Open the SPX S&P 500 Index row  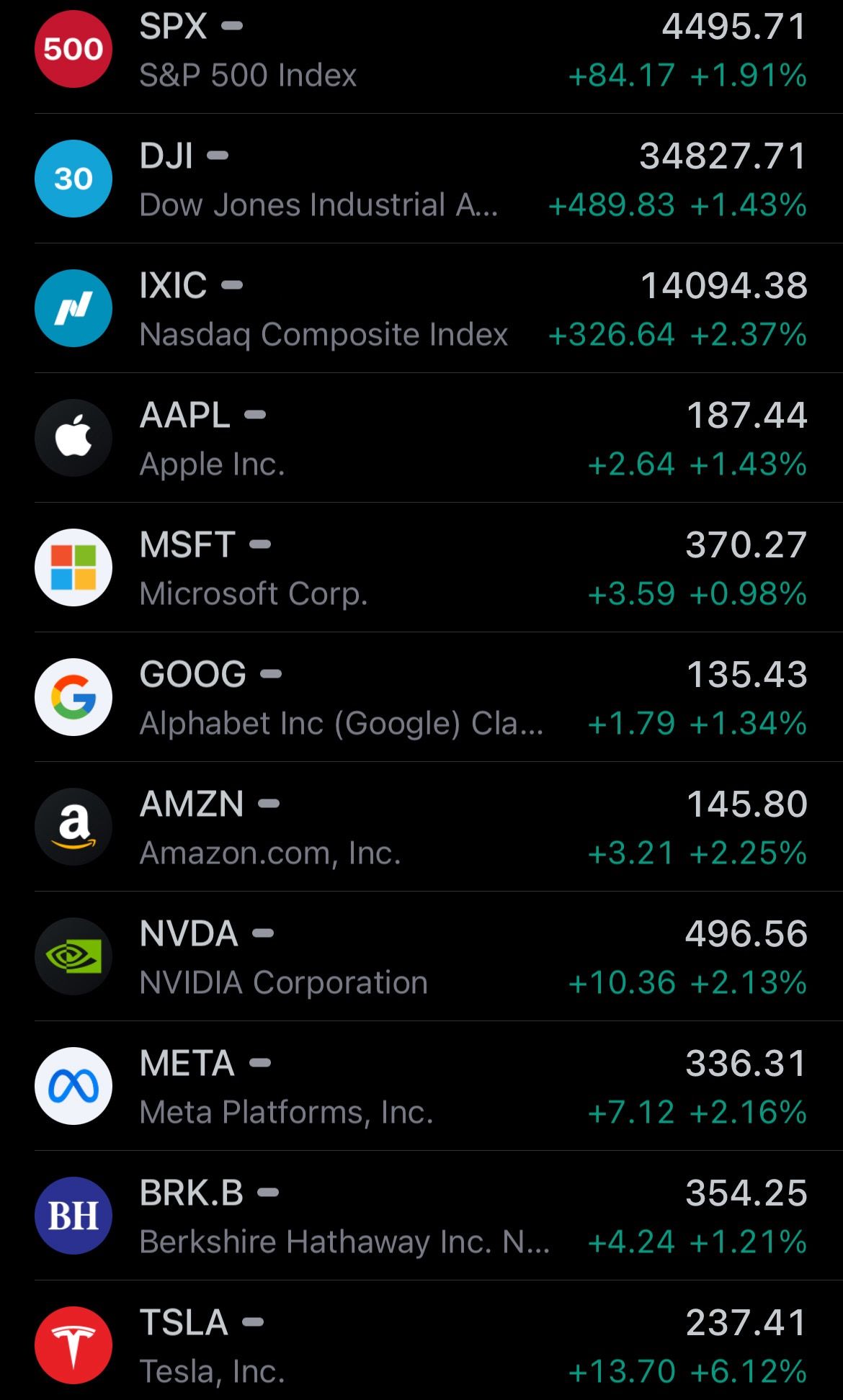pyautogui.click(x=421, y=50)
